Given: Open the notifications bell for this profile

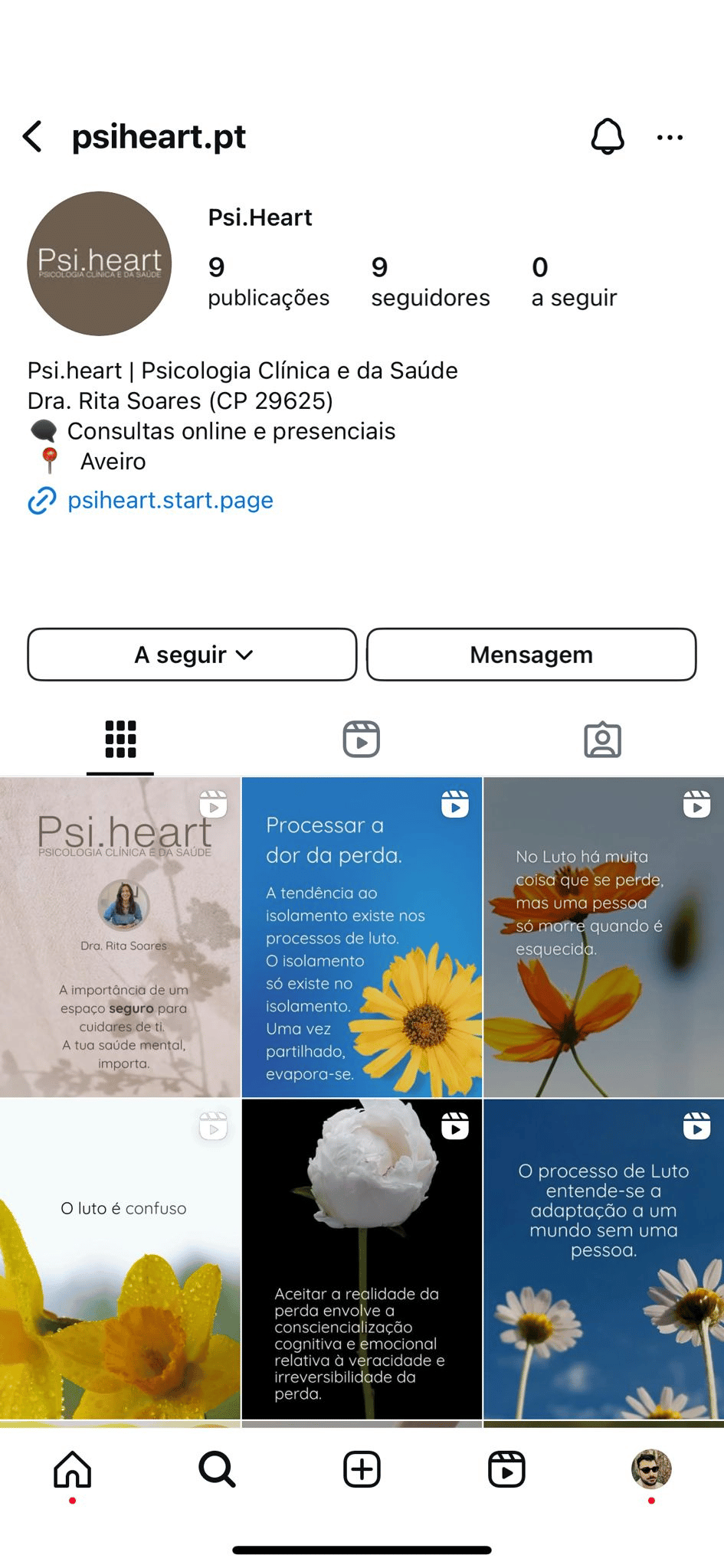Looking at the screenshot, I should 607,137.
